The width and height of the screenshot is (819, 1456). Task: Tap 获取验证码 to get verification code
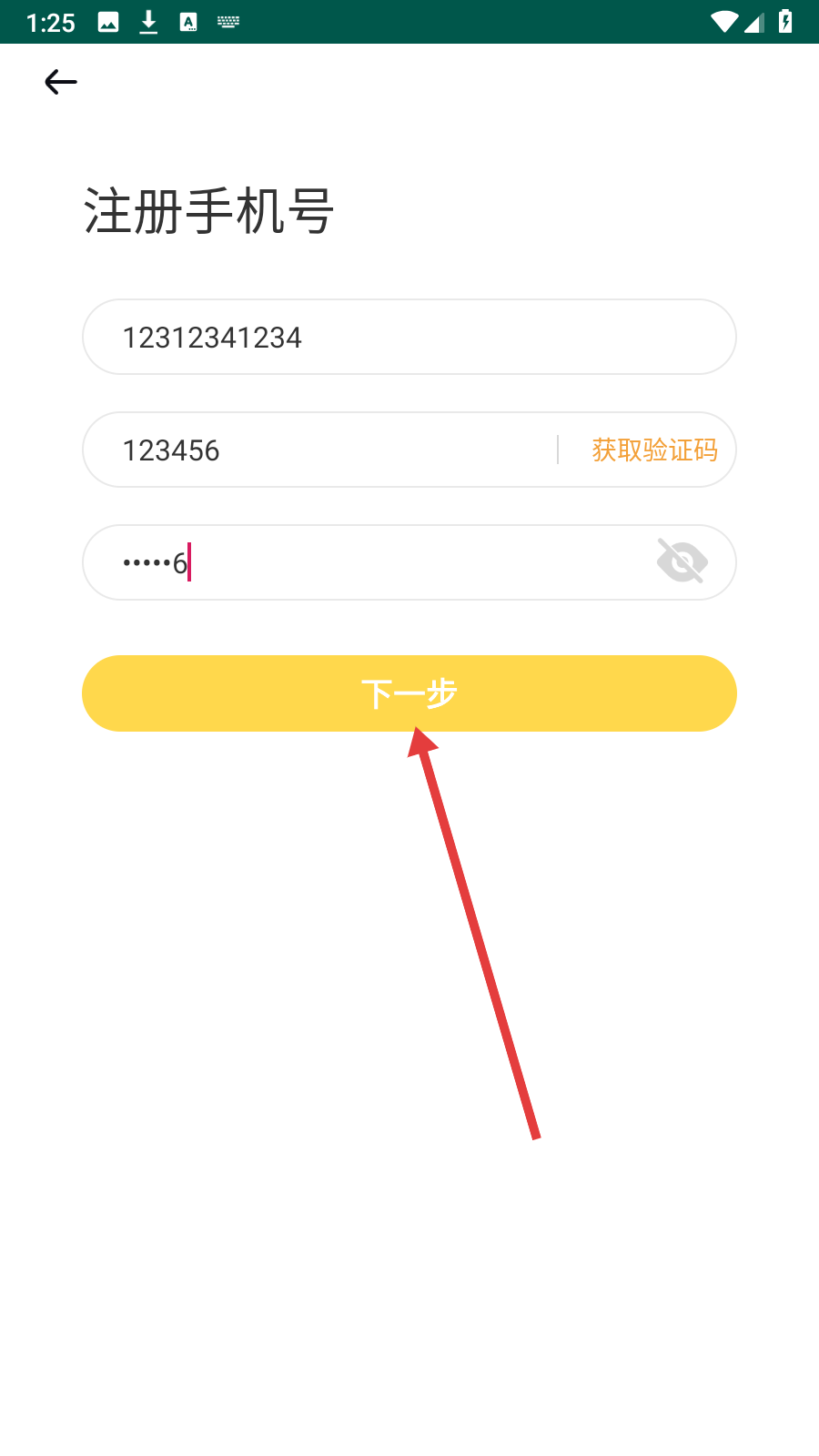click(654, 450)
